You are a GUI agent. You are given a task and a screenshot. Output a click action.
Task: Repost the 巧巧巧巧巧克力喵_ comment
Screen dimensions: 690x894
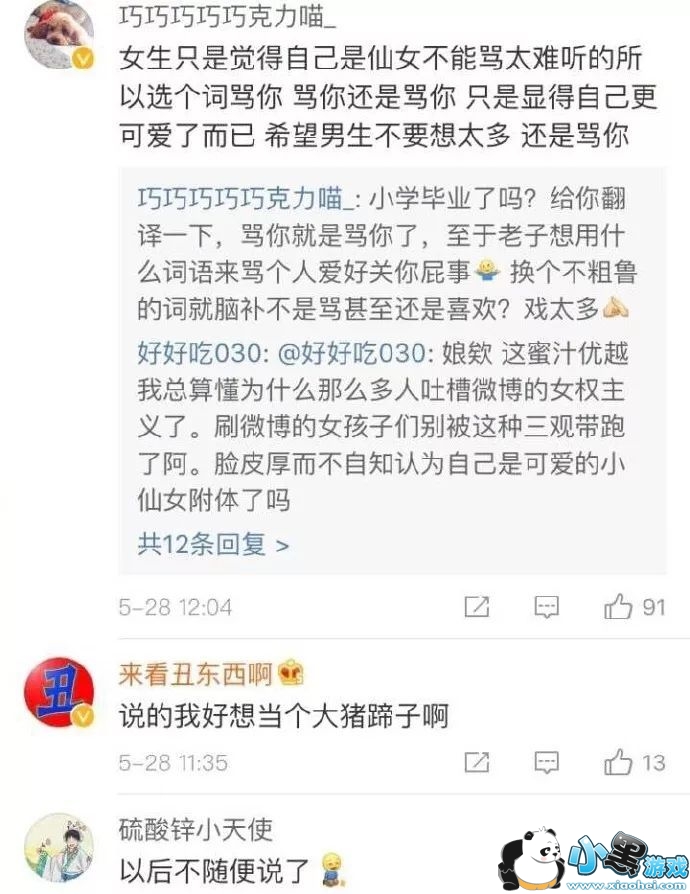(x=478, y=606)
